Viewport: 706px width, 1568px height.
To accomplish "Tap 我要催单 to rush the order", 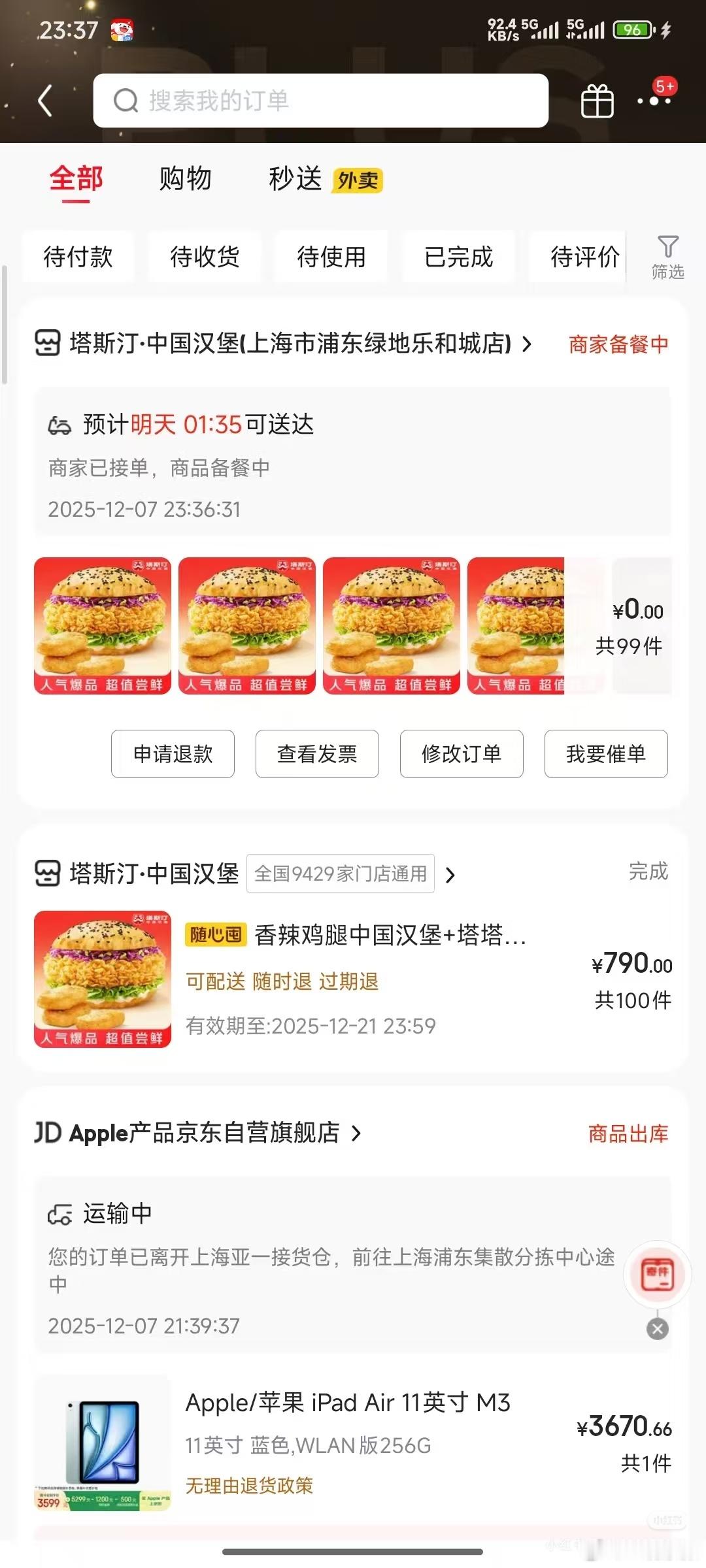I will click(x=606, y=754).
